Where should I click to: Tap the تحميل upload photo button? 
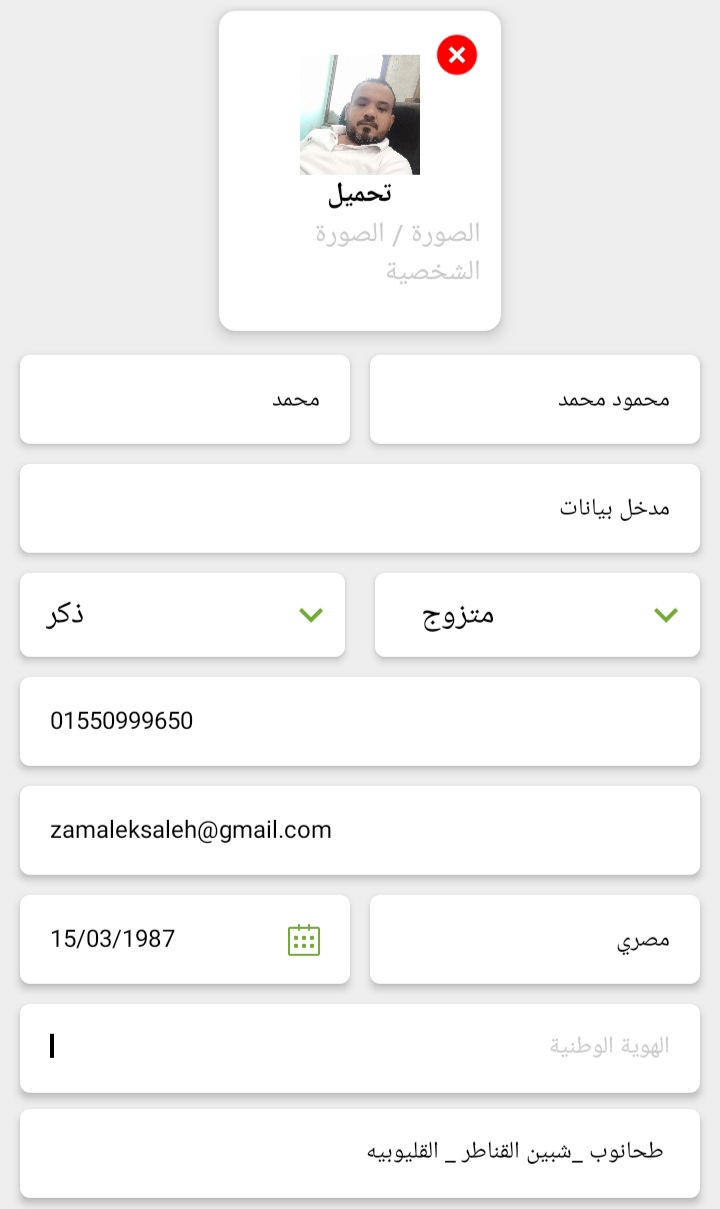point(359,193)
